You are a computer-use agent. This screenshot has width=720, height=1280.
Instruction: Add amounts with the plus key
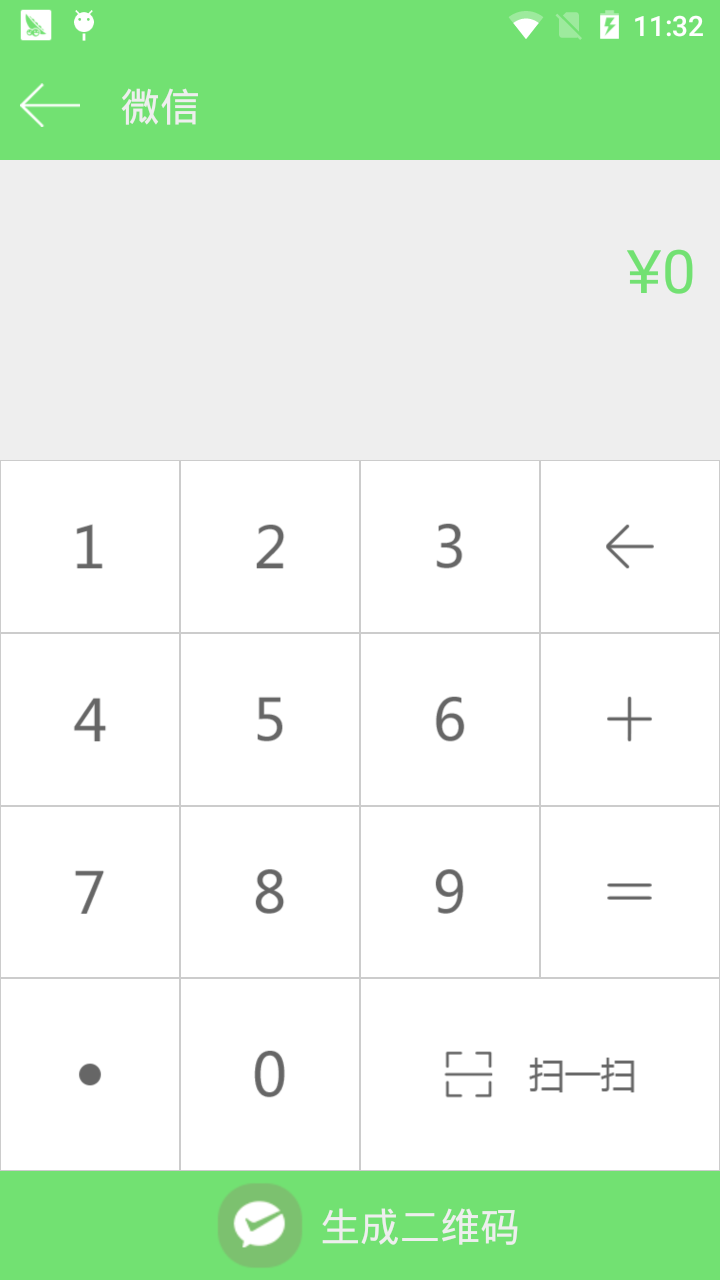pyautogui.click(x=630, y=720)
